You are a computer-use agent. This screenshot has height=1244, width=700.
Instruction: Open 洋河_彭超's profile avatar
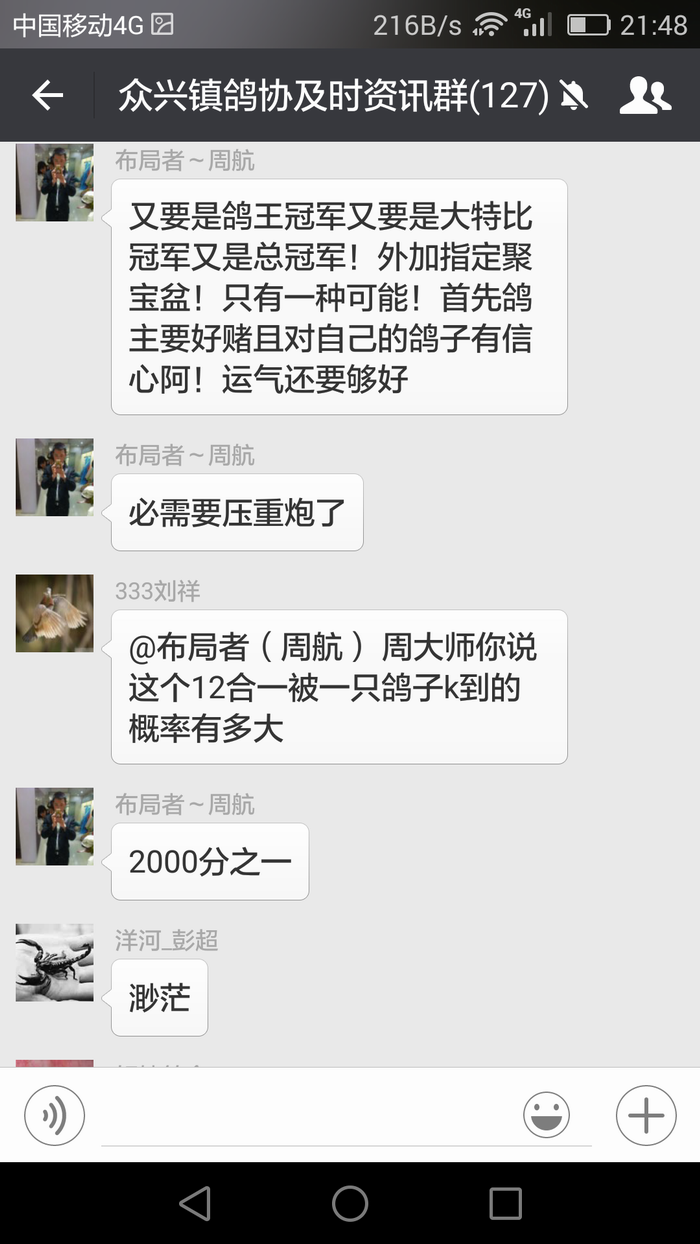point(55,962)
